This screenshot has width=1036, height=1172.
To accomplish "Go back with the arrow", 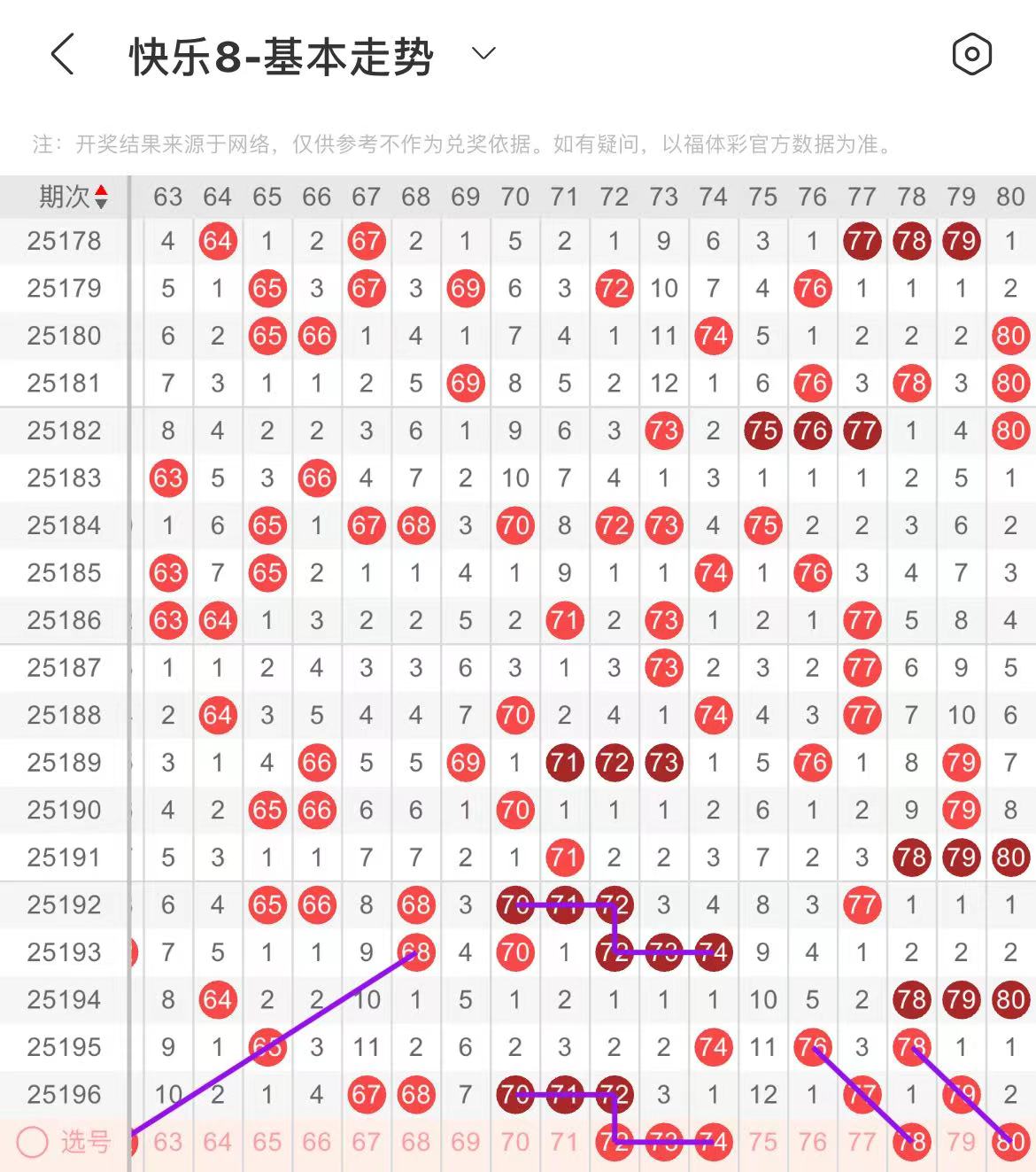I will (62, 55).
